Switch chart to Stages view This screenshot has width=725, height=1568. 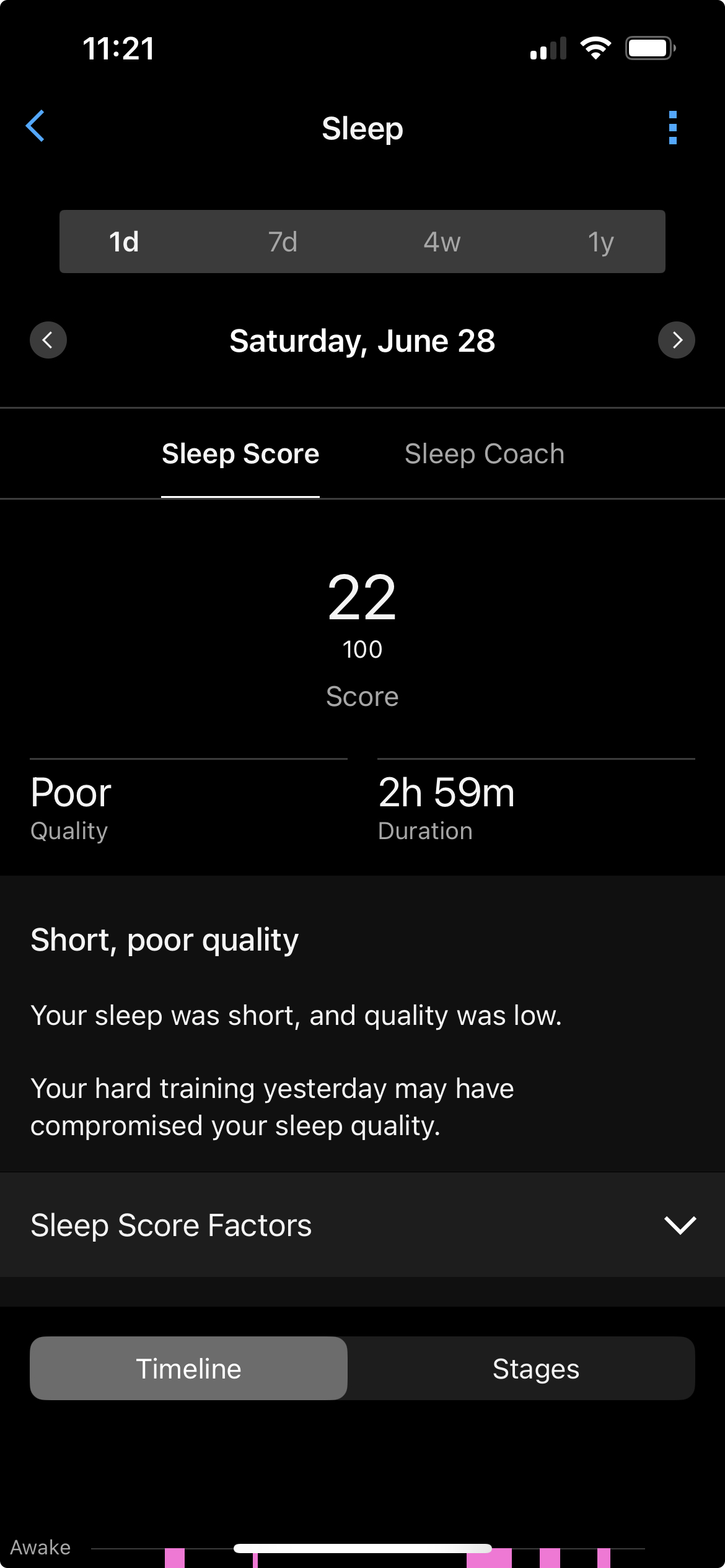(x=536, y=1369)
